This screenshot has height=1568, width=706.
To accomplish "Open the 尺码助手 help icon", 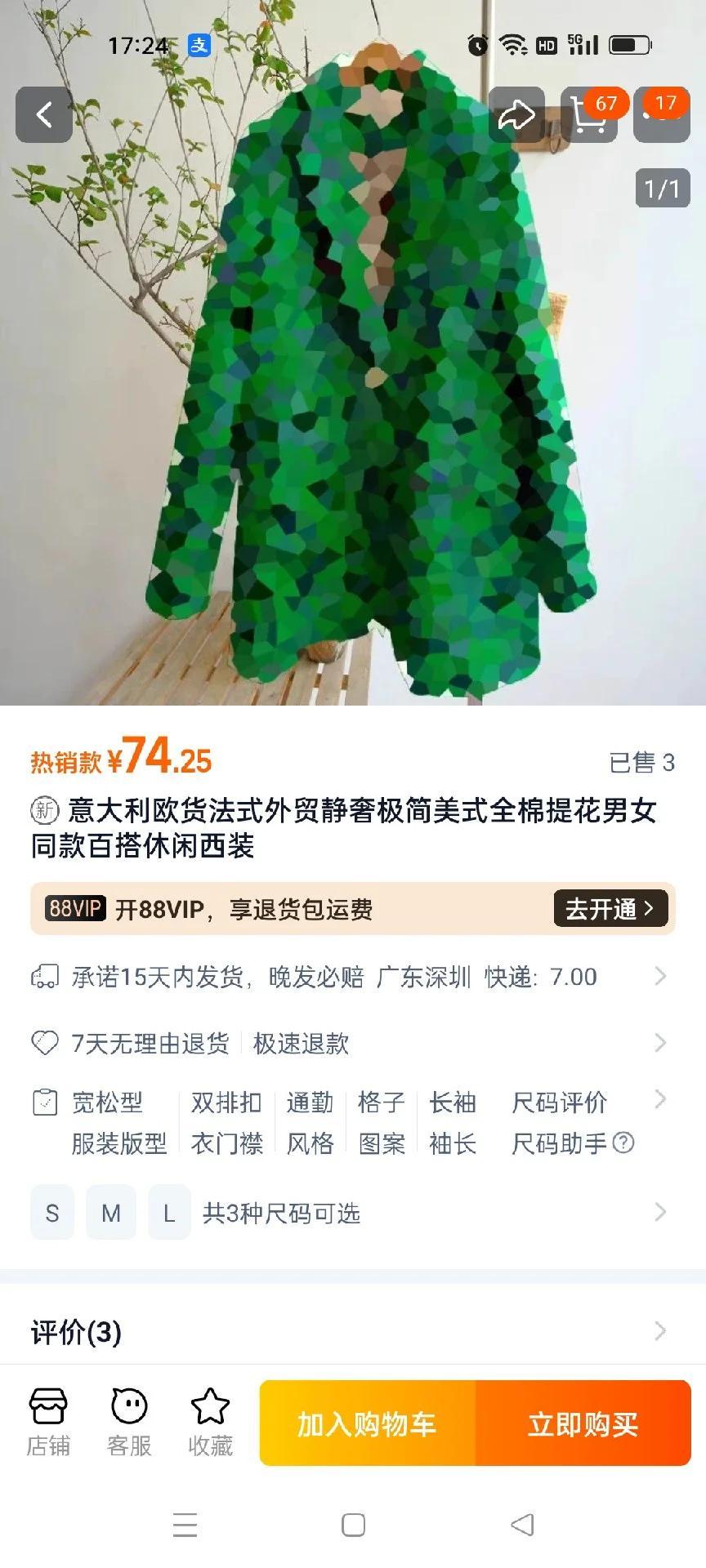I will click(623, 1143).
